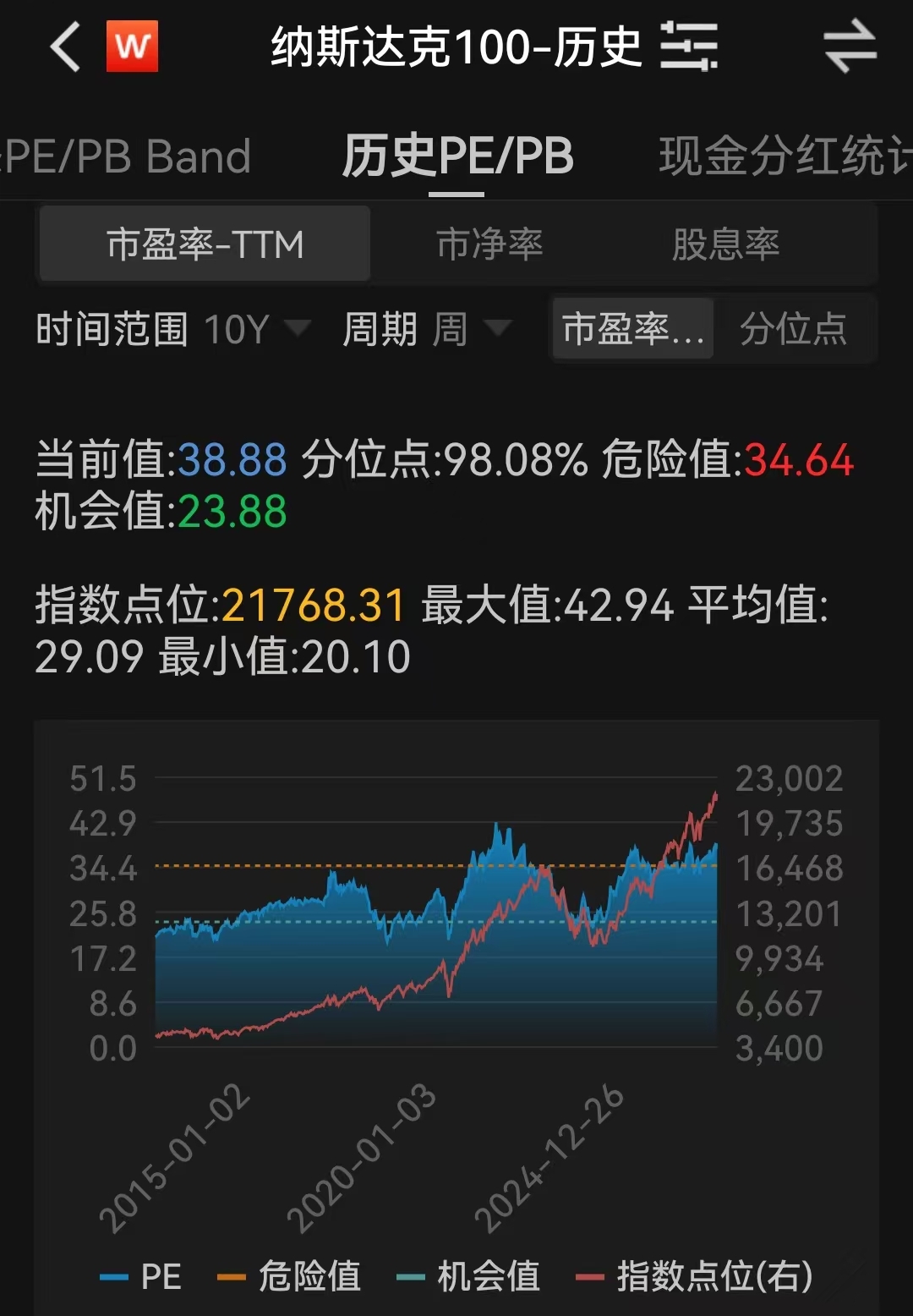Image resolution: width=913 pixels, height=1316 pixels.
Task: Go back using the back arrow
Action: pos(66,47)
